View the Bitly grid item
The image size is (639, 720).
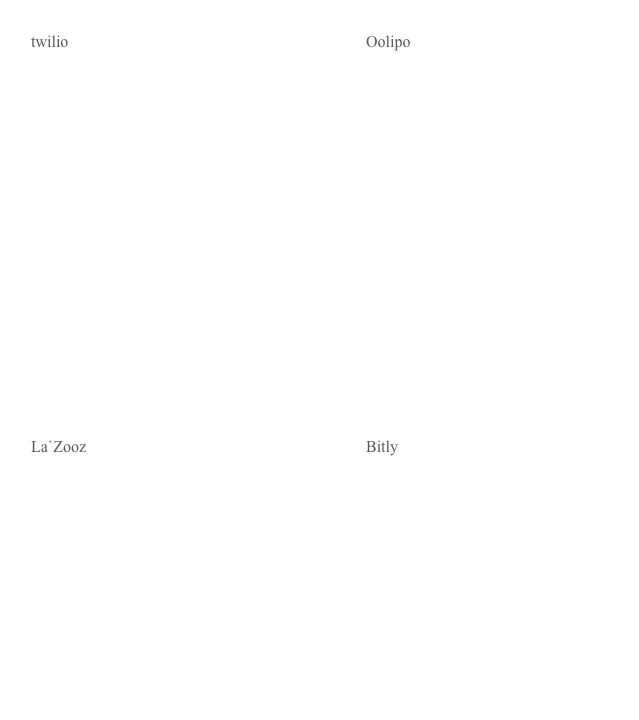pyautogui.click(x=382, y=447)
